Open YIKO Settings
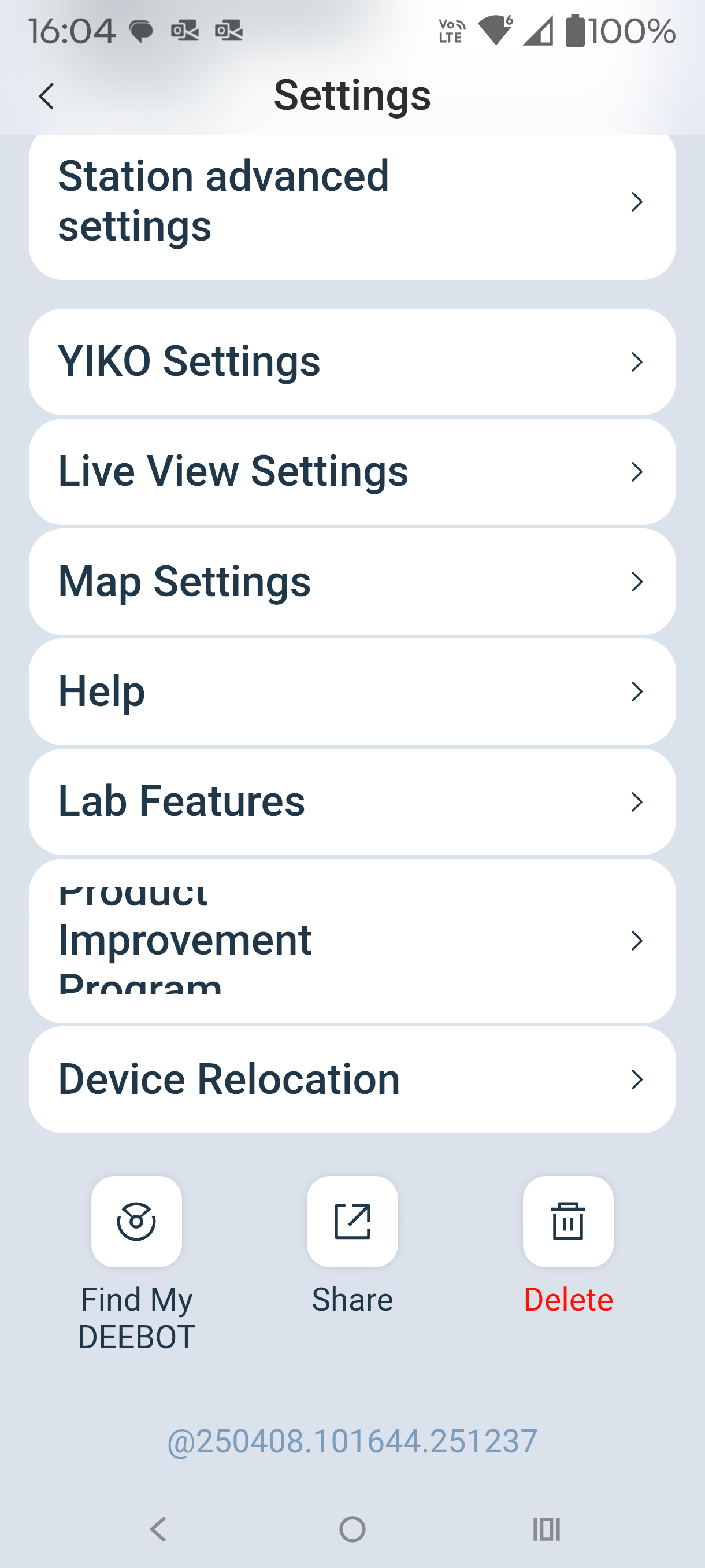 (x=351, y=362)
